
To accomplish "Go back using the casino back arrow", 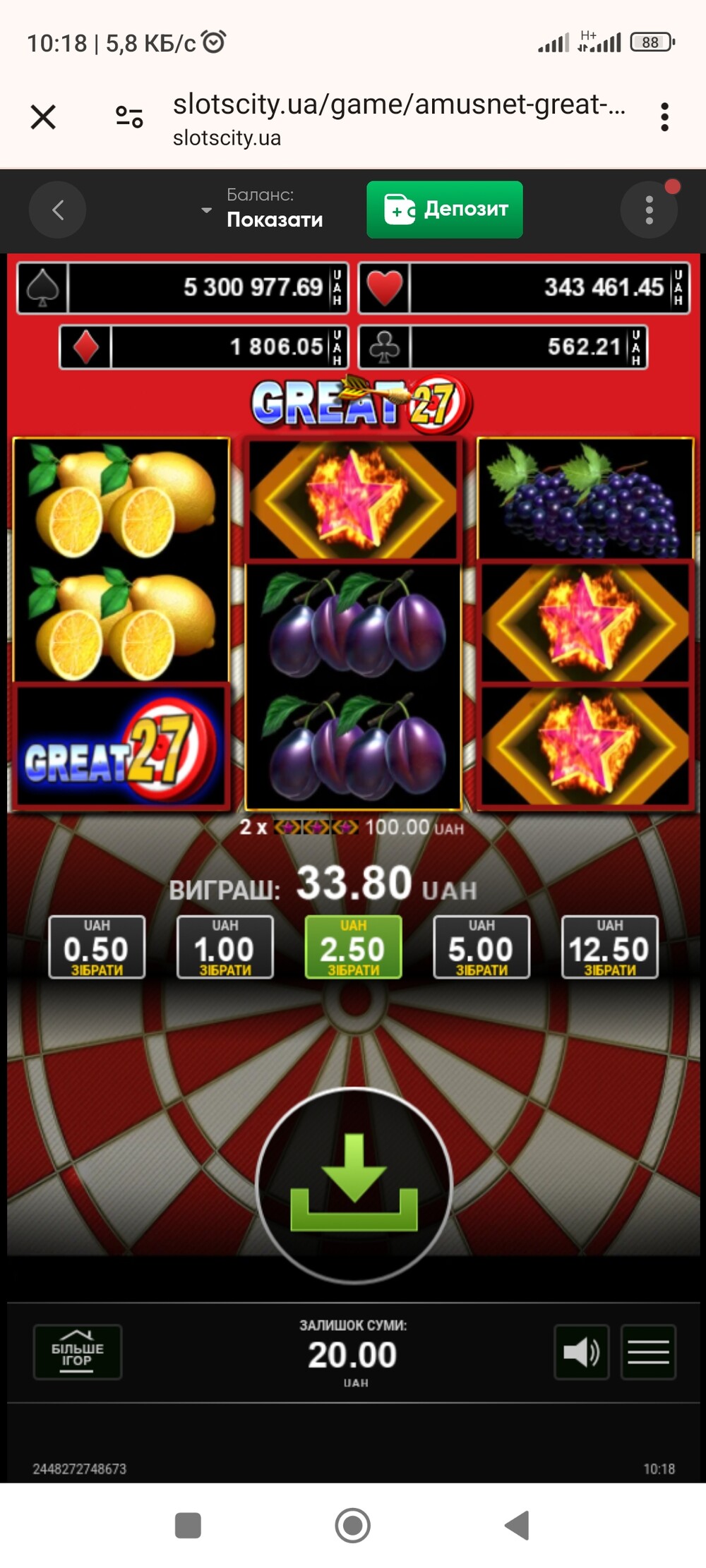I will pos(58,210).
